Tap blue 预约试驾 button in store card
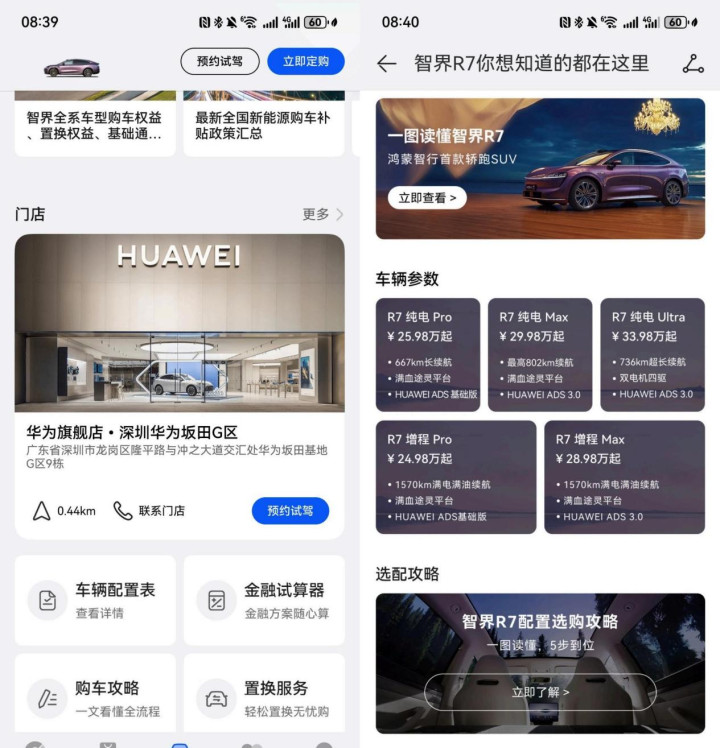The width and height of the screenshot is (720, 748). coord(290,511)
